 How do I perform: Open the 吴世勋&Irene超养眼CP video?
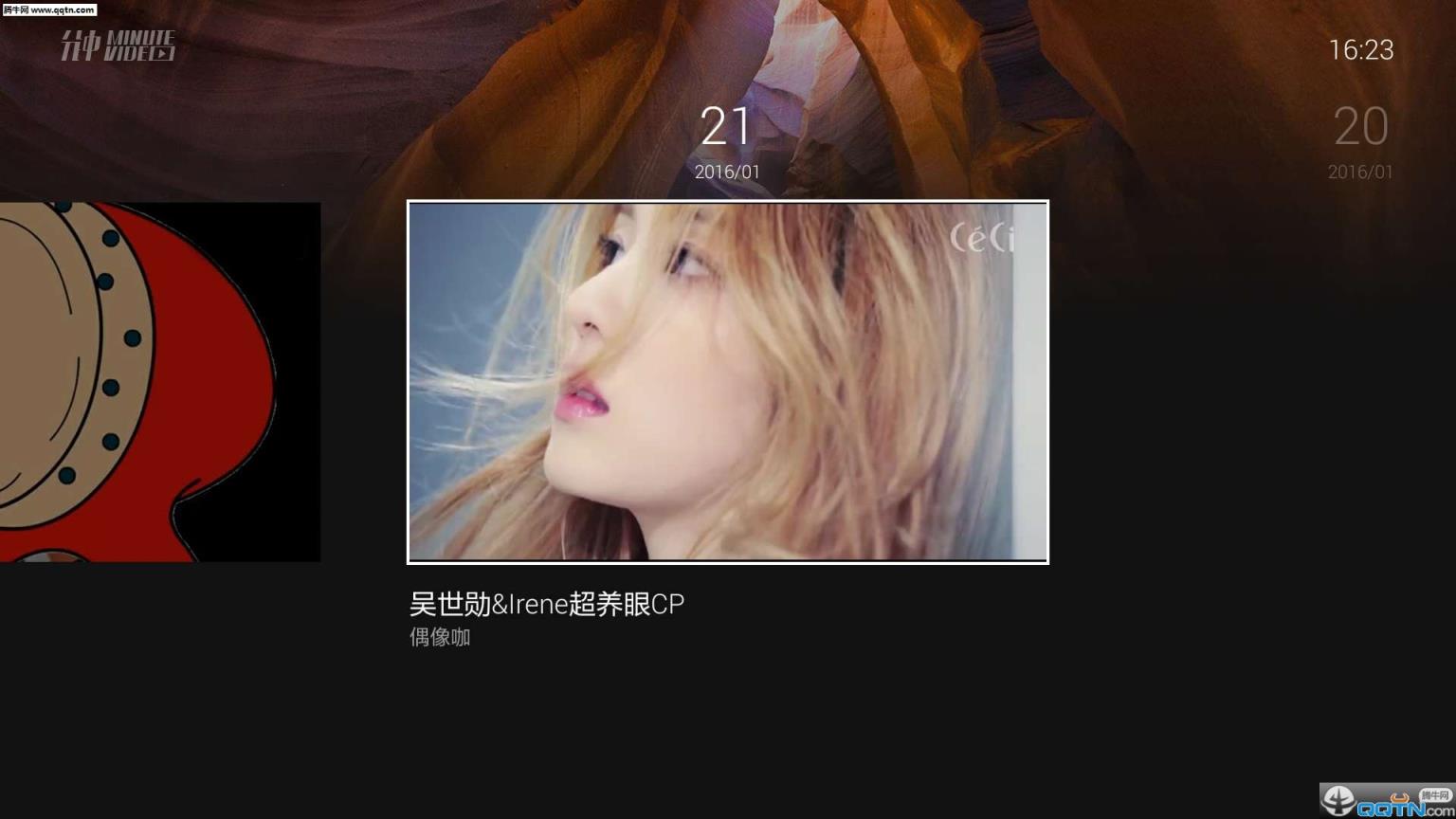pyautogui.click(x=727, y=381)
